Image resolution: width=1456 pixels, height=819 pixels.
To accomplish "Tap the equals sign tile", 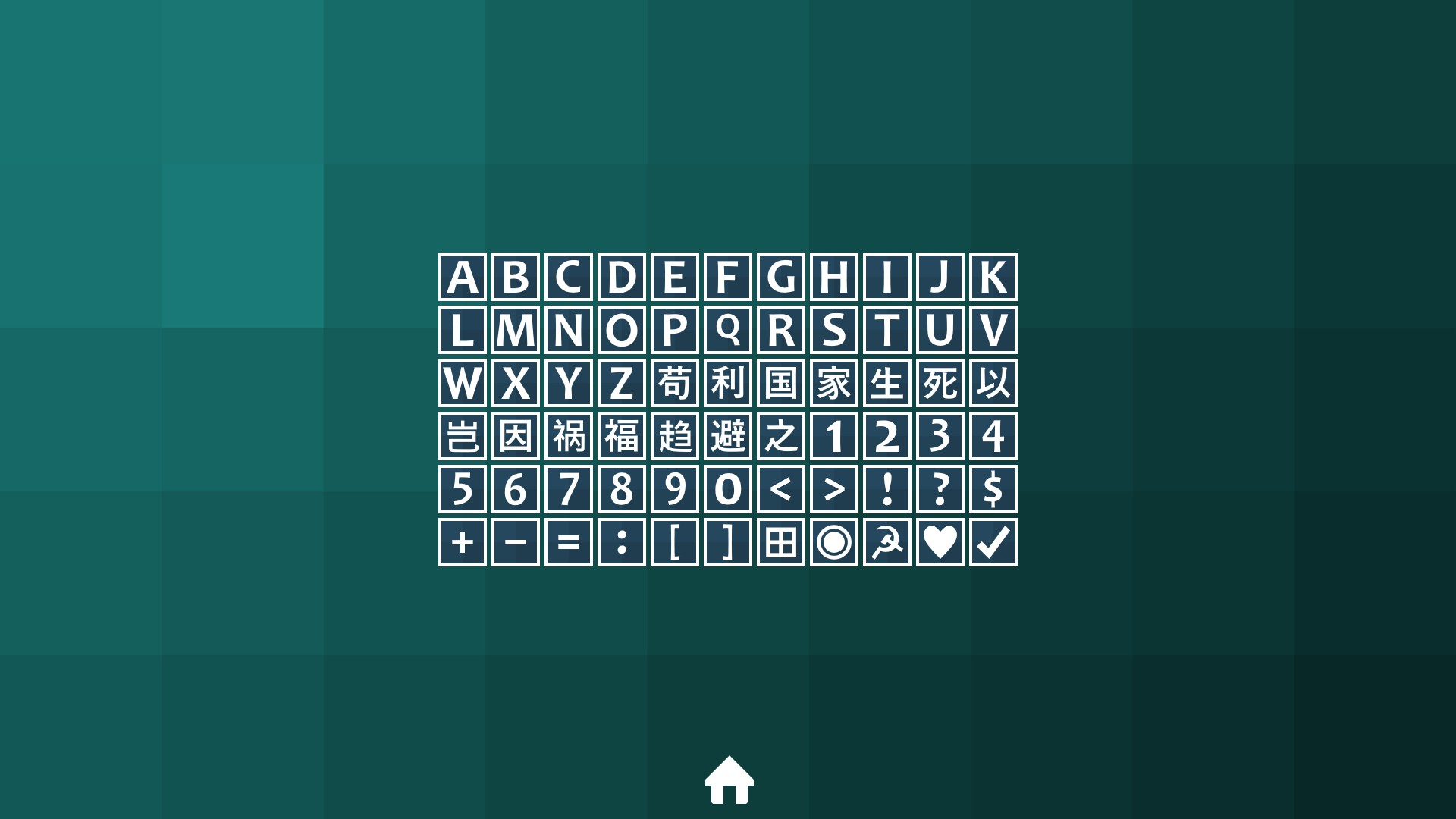I will click(569, 542).
